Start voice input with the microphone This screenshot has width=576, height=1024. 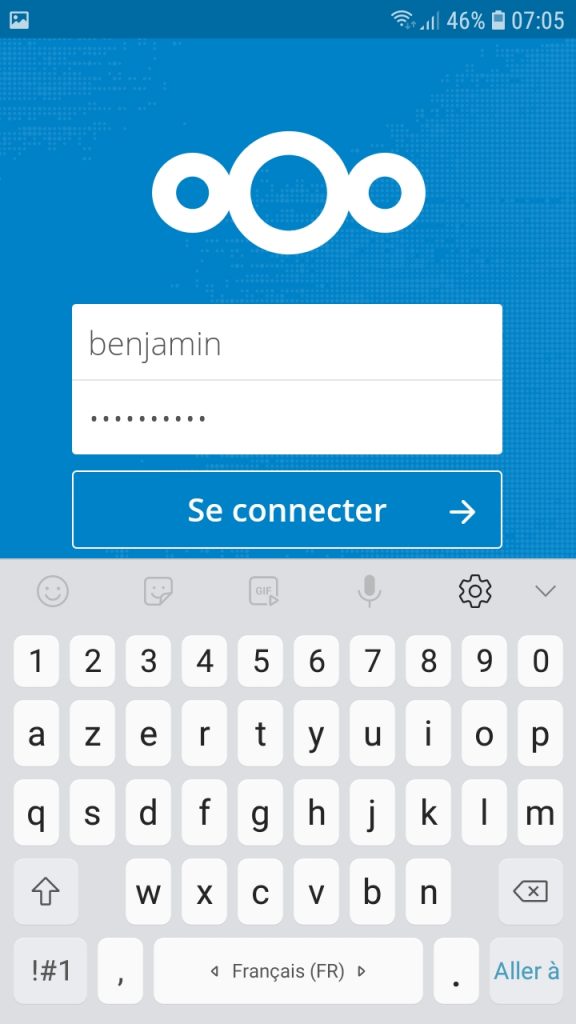[x=369, y=591]
